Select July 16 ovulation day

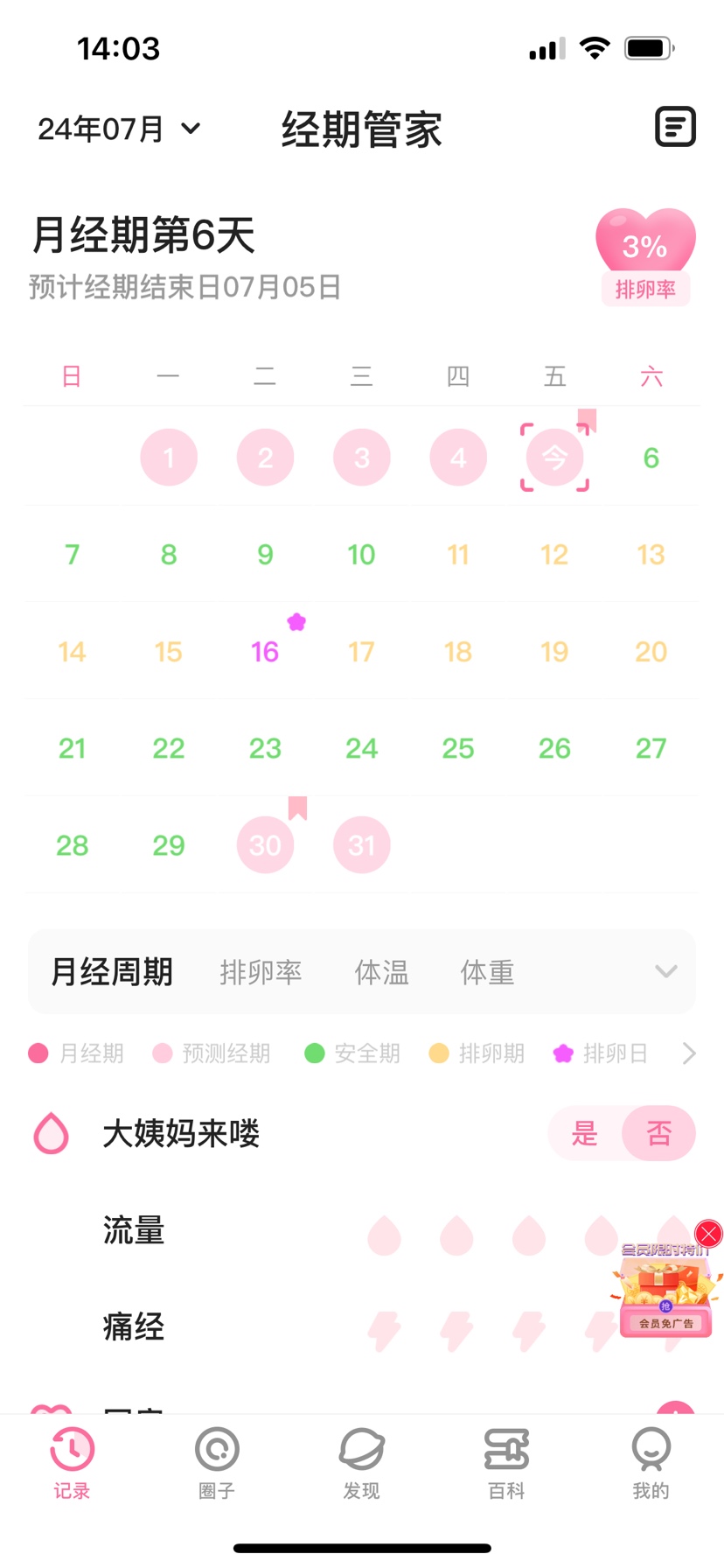[265, 651]
